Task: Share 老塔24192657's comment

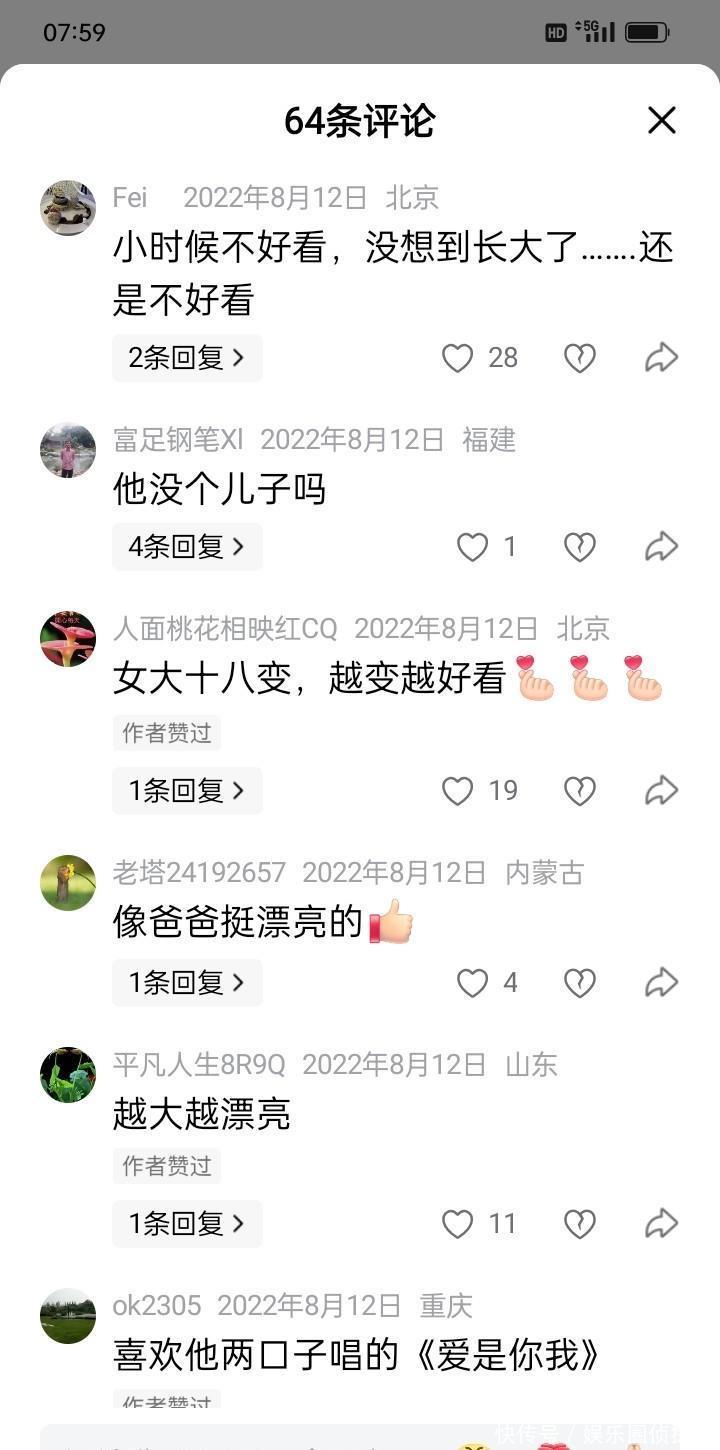Action: click(x=661, y=983)
